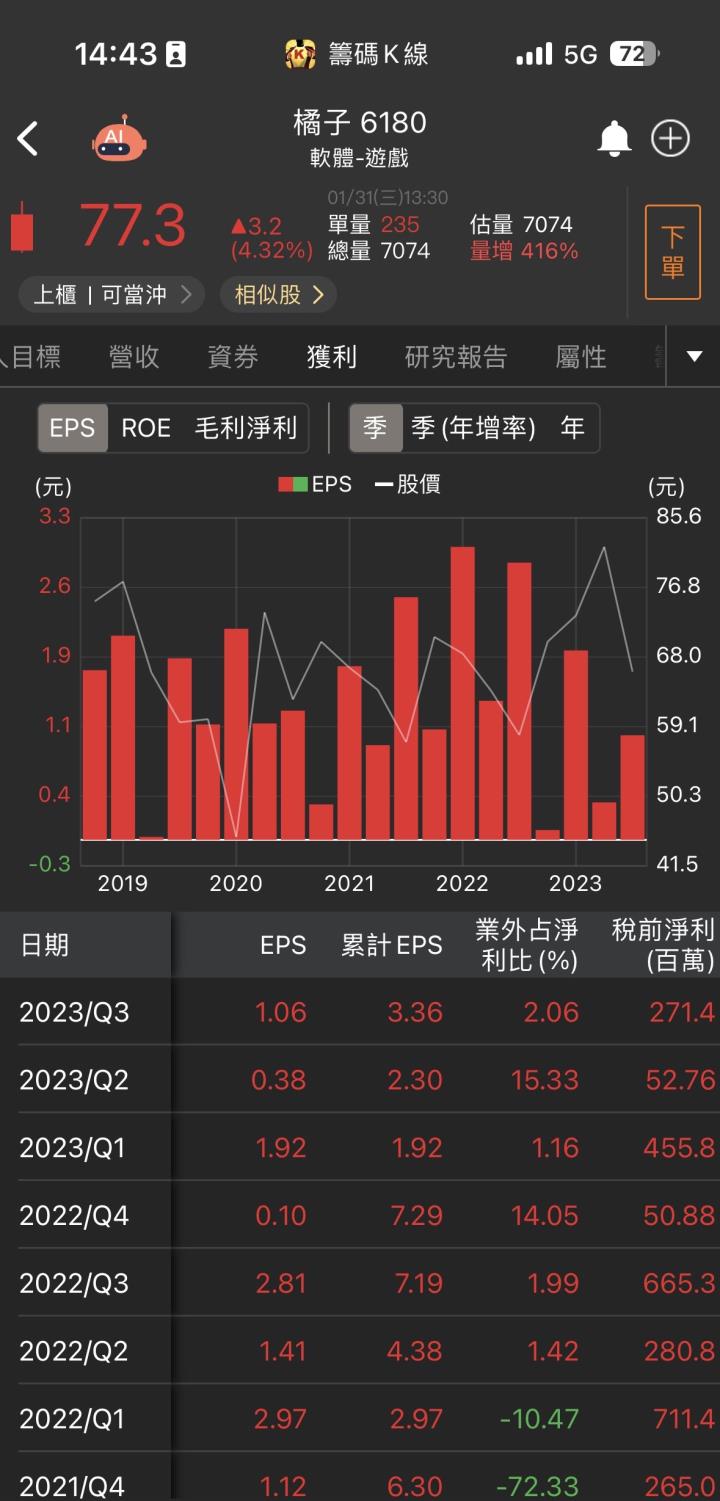
Task: Switch to the 營收 revenue tab
Action: [133, 357]
